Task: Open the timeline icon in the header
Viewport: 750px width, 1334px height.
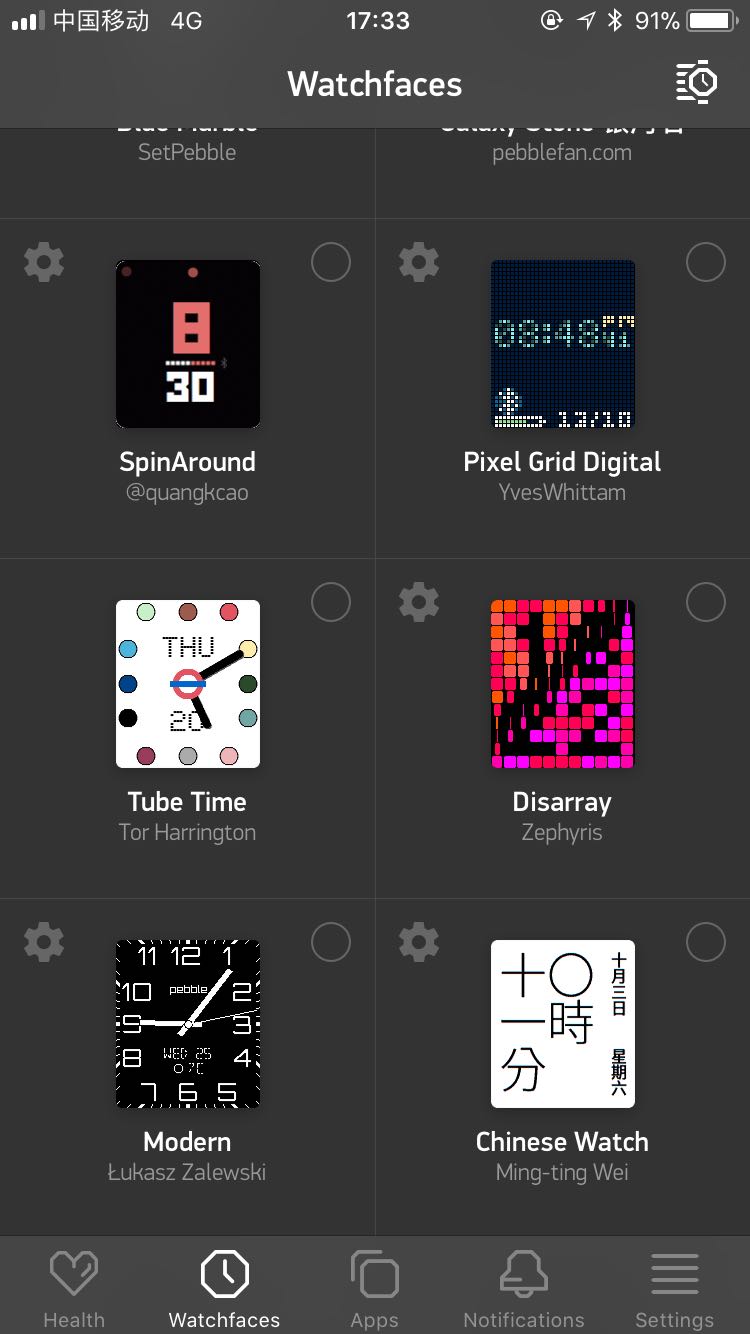Action: pos(697,82)
